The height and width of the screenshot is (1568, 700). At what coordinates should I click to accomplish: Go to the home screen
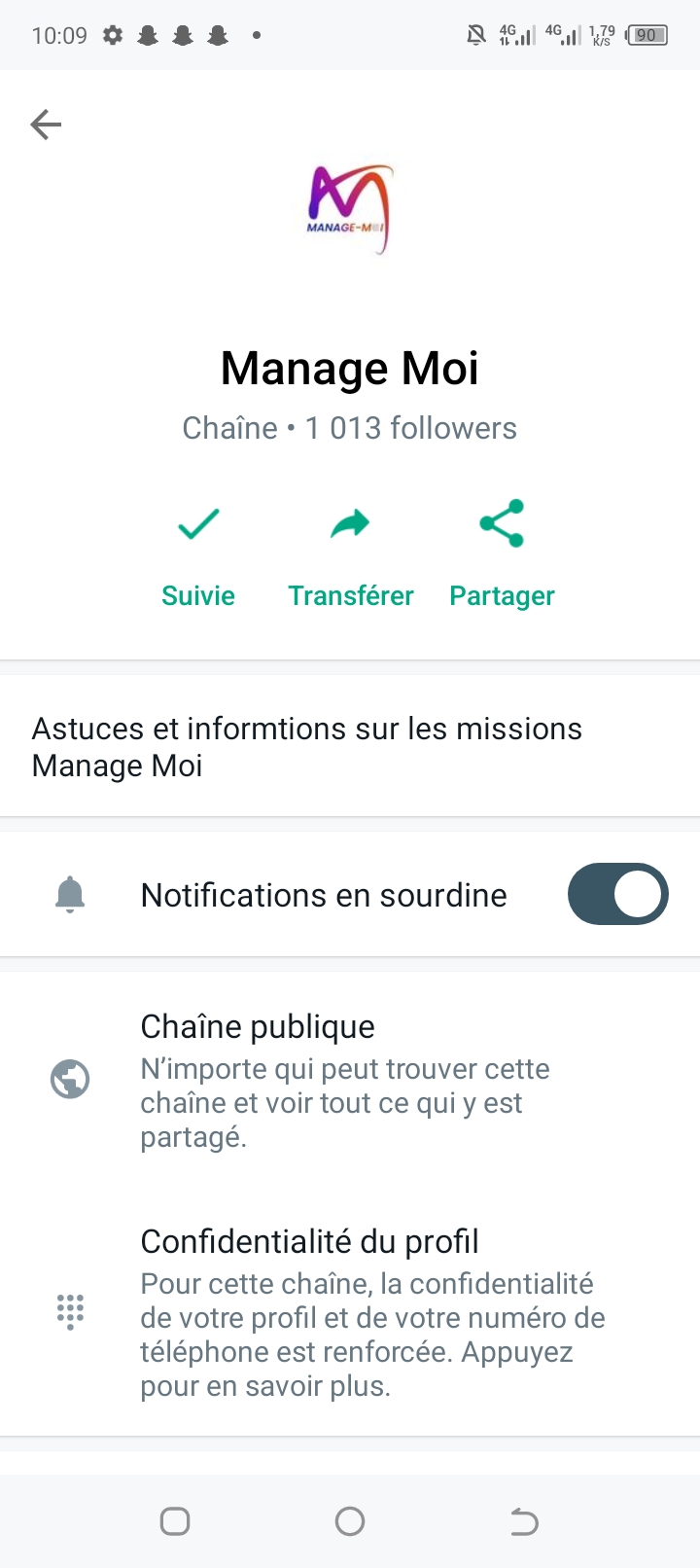pyautogui.click(x=350, y=1521)
